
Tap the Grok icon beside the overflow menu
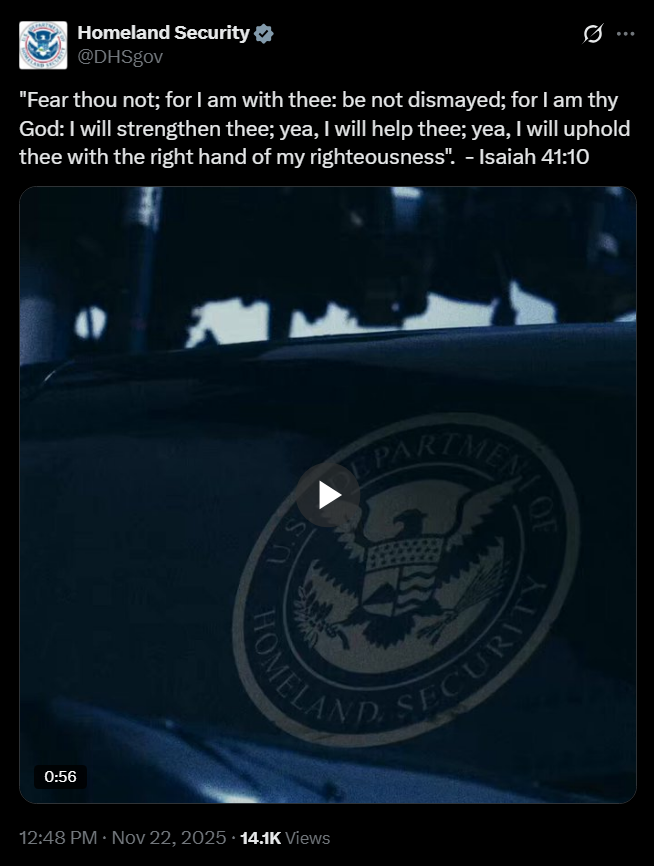[x=592, y=34]
